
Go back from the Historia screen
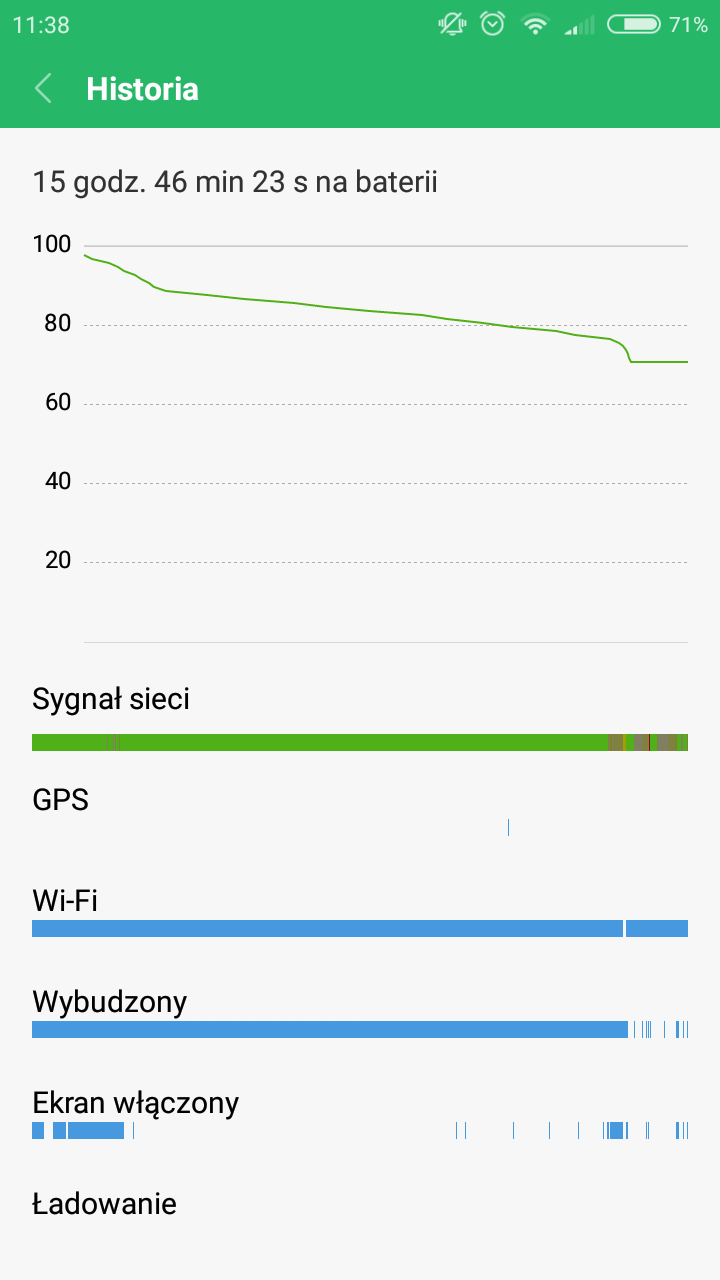coord(43,89)
